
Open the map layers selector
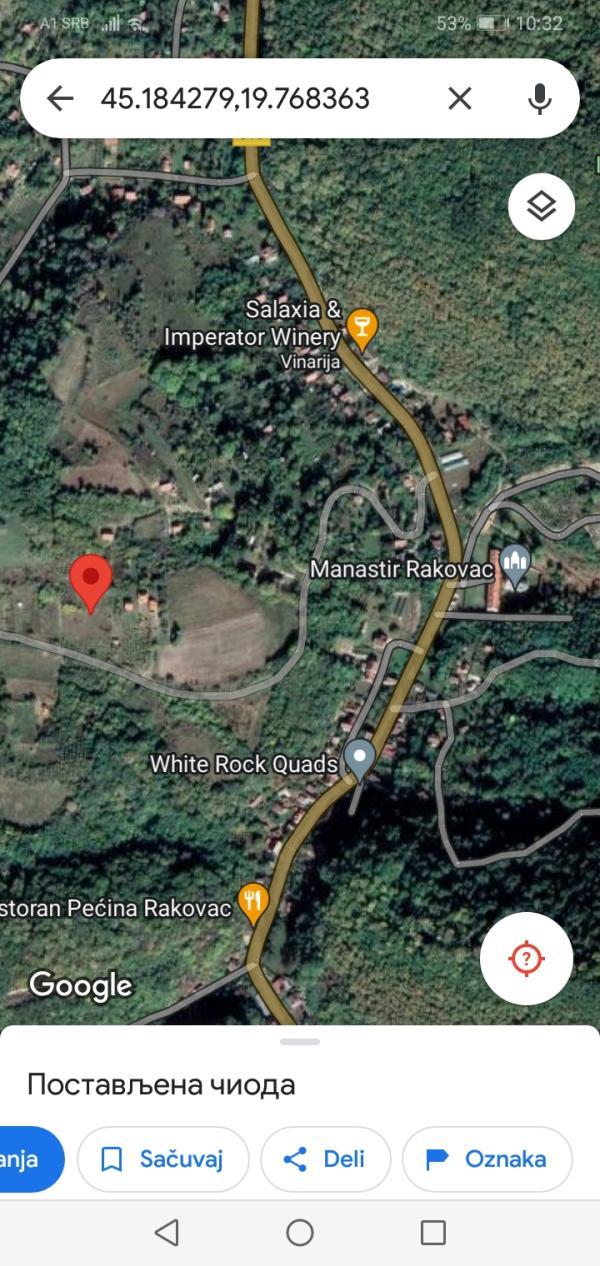click(x=541, y=207)
